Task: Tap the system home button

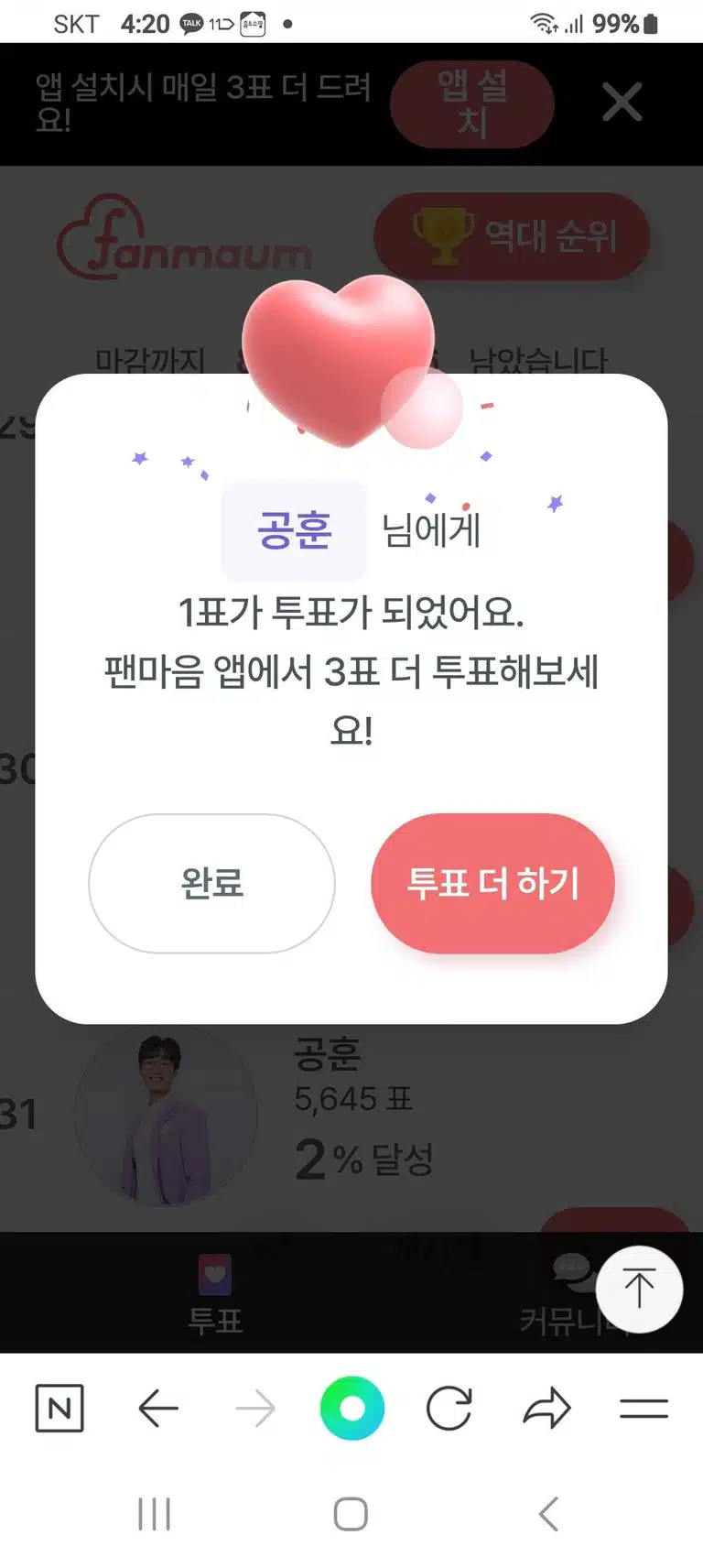Action: [351, 1514]
